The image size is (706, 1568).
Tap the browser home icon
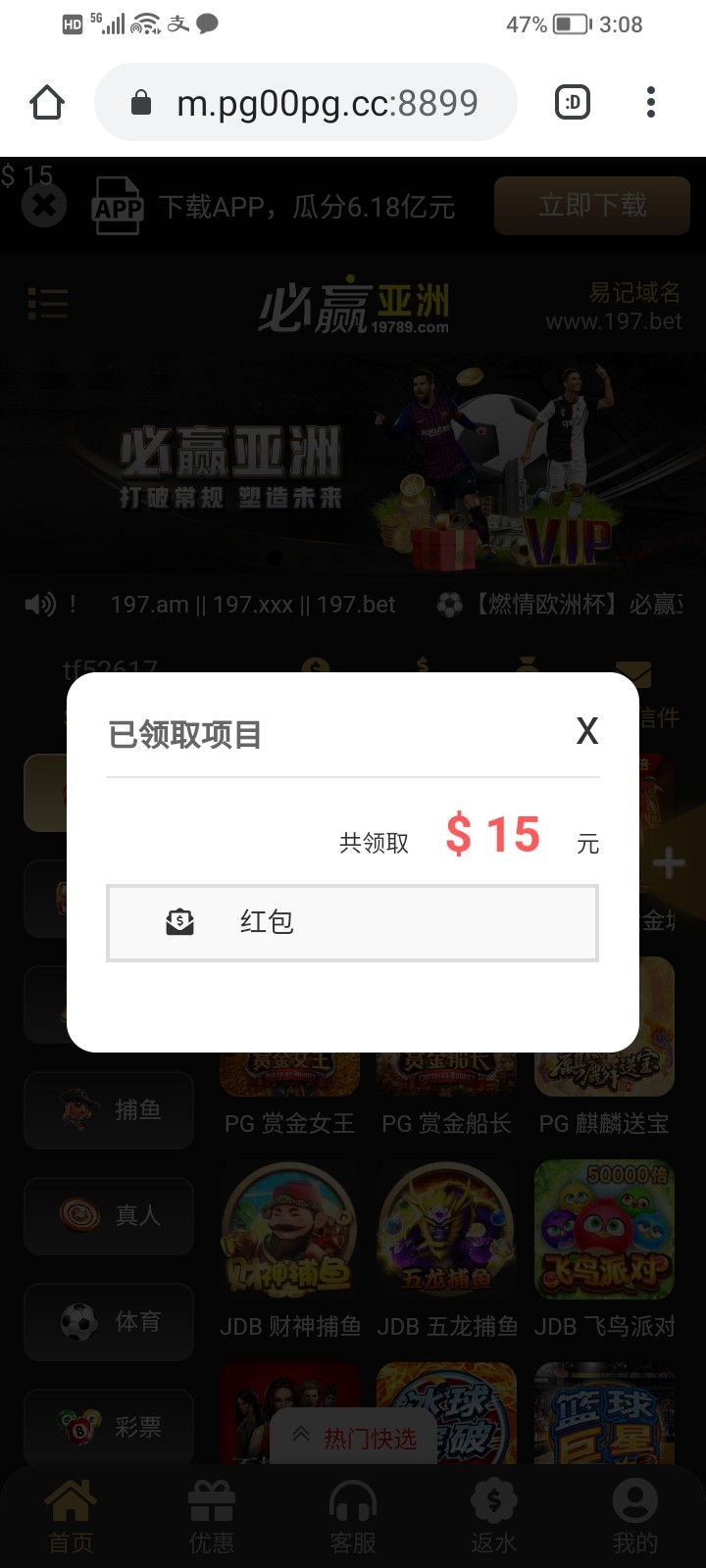click(47, 102)
